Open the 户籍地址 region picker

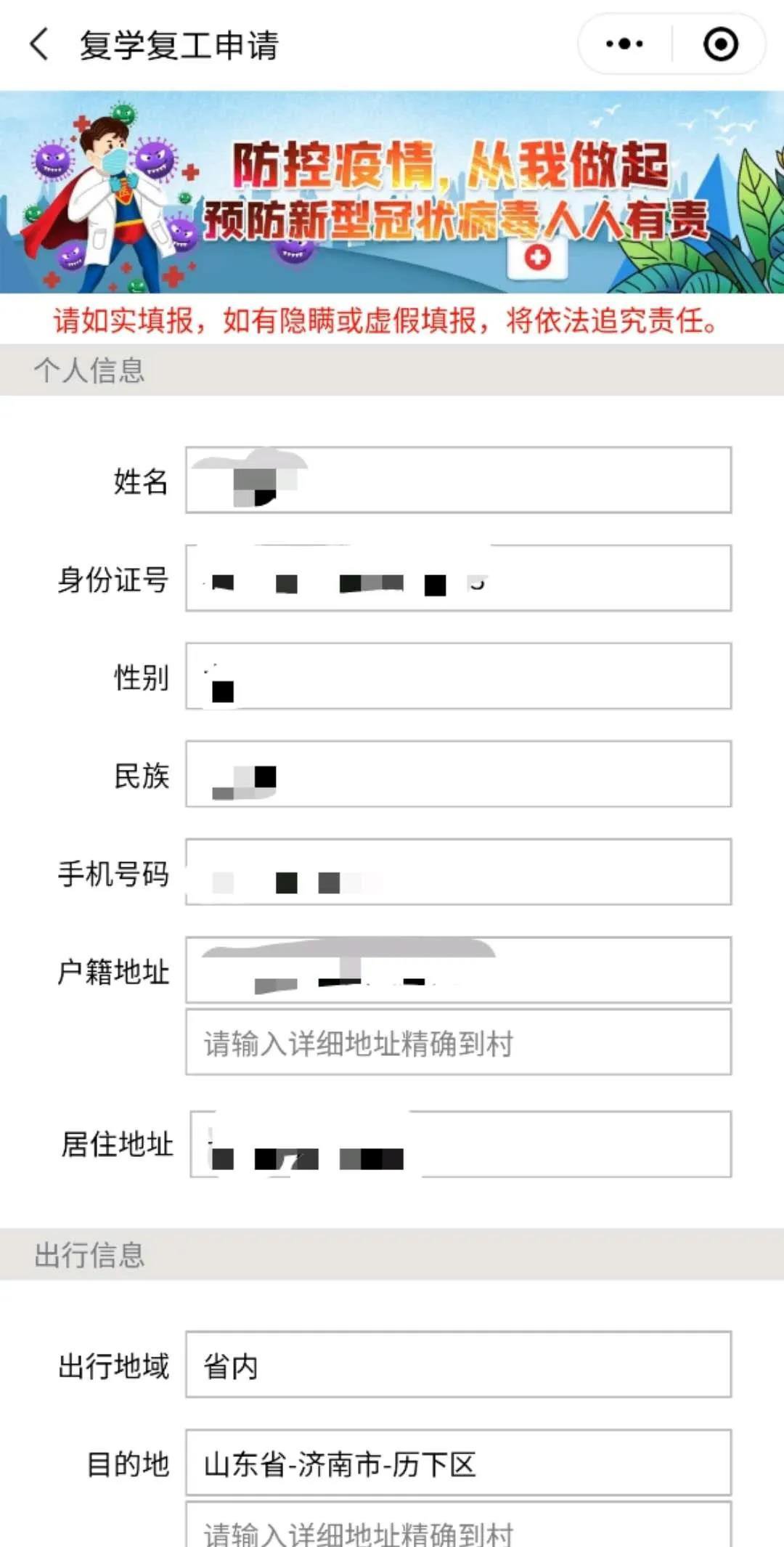[x=458, y=970]
